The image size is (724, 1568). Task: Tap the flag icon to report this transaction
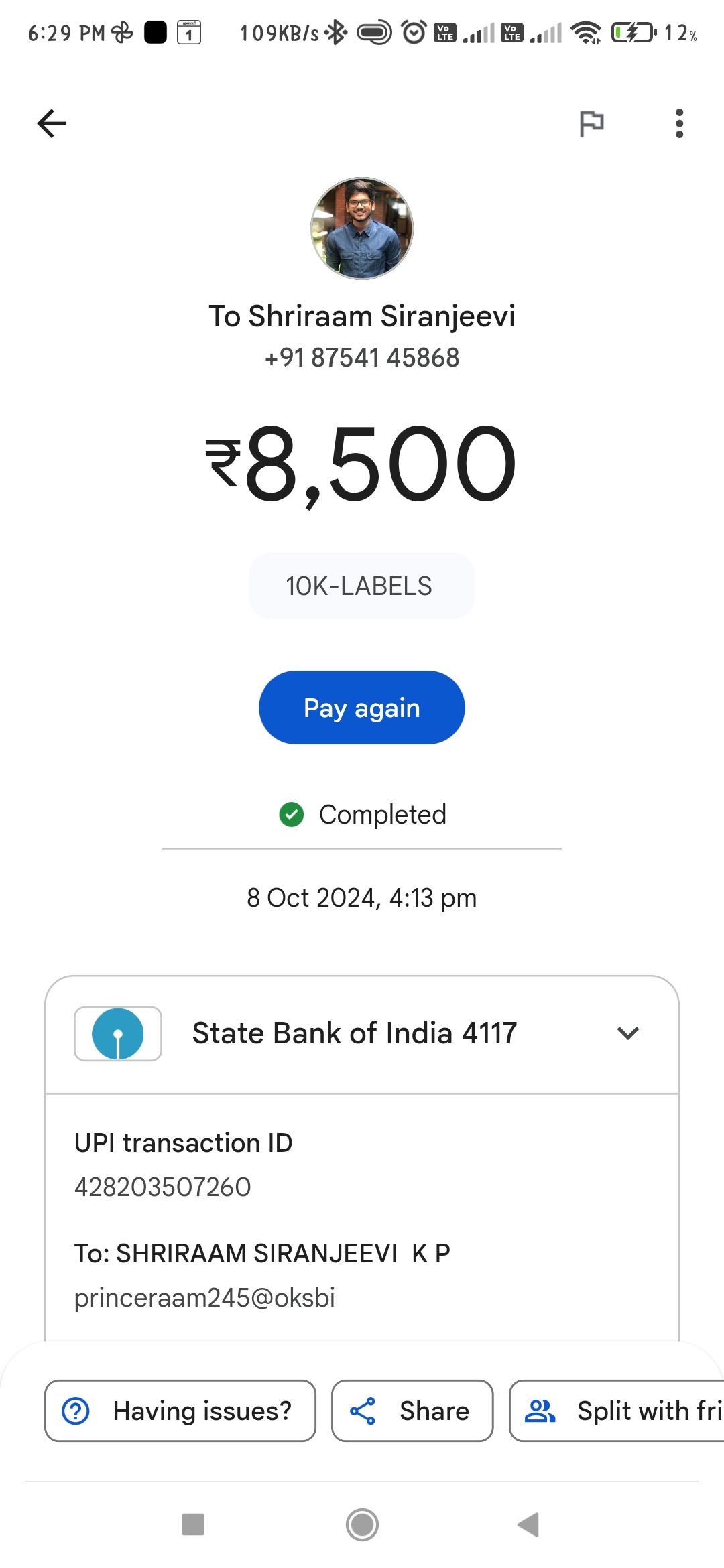point(591,123)
